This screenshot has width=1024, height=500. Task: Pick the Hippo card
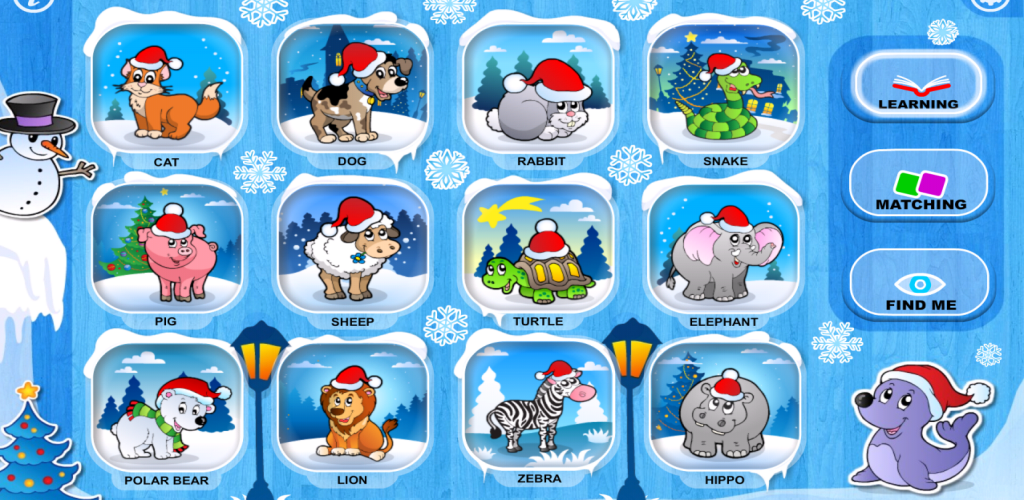point(724,410)
